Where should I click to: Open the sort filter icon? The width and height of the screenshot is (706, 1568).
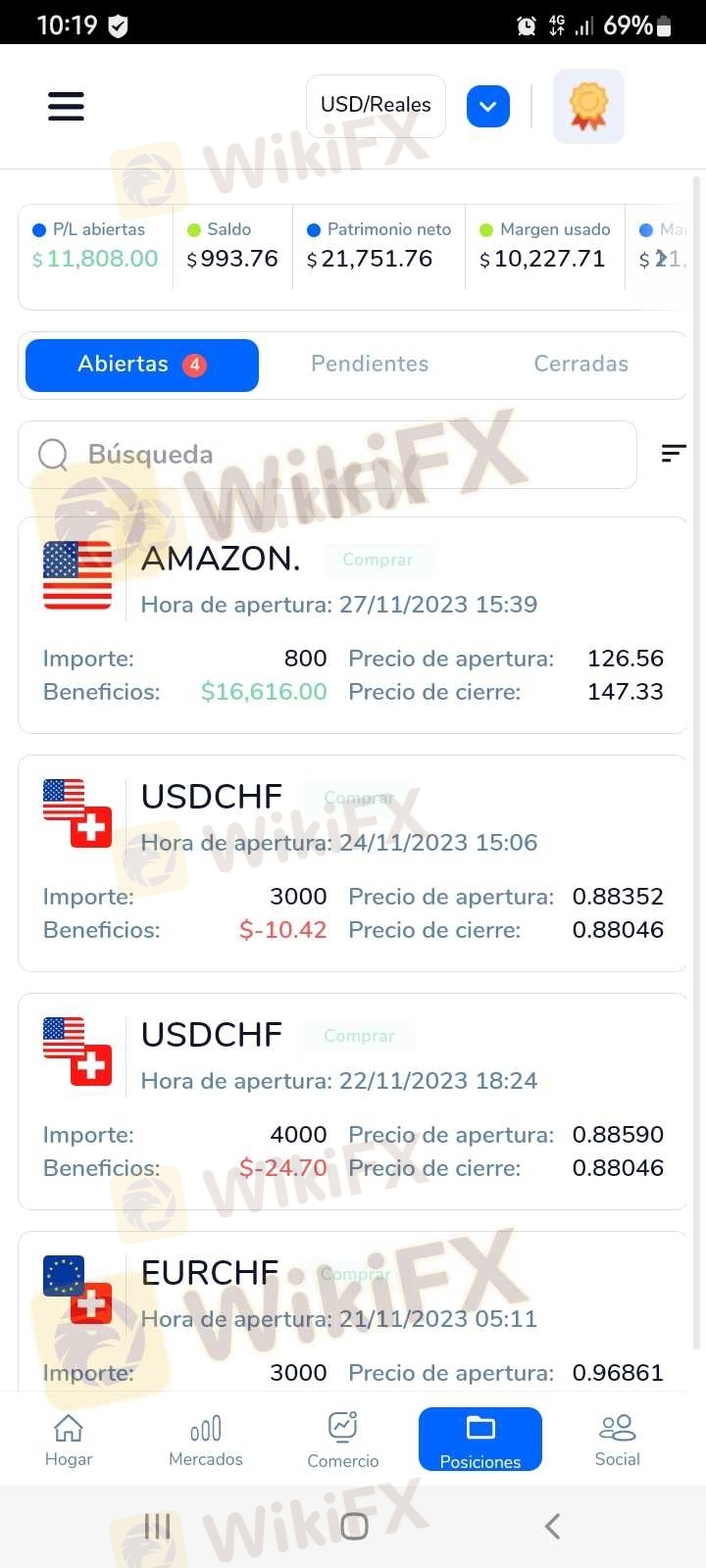click(673, 453)
